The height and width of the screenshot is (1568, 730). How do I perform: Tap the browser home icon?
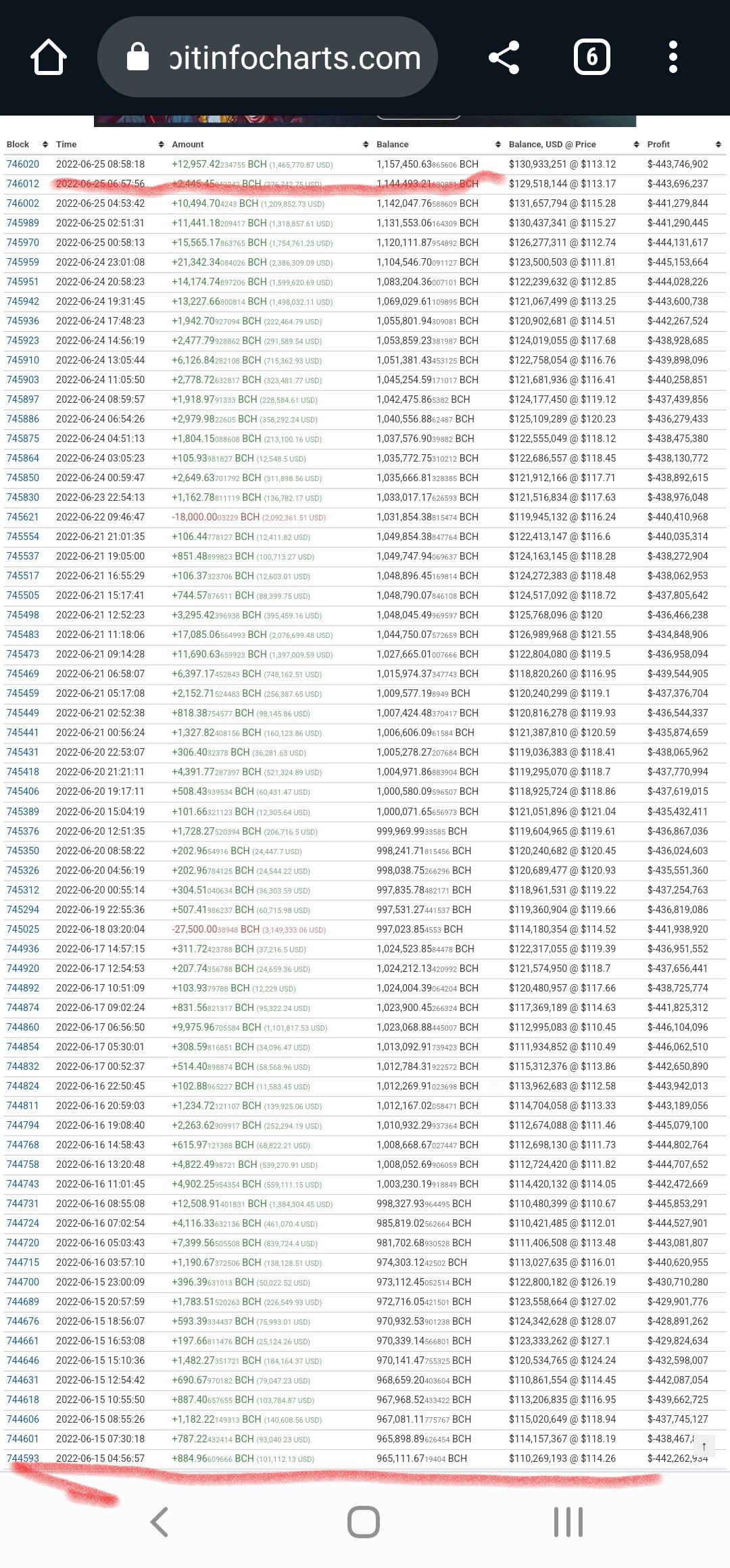click(49, 57)
